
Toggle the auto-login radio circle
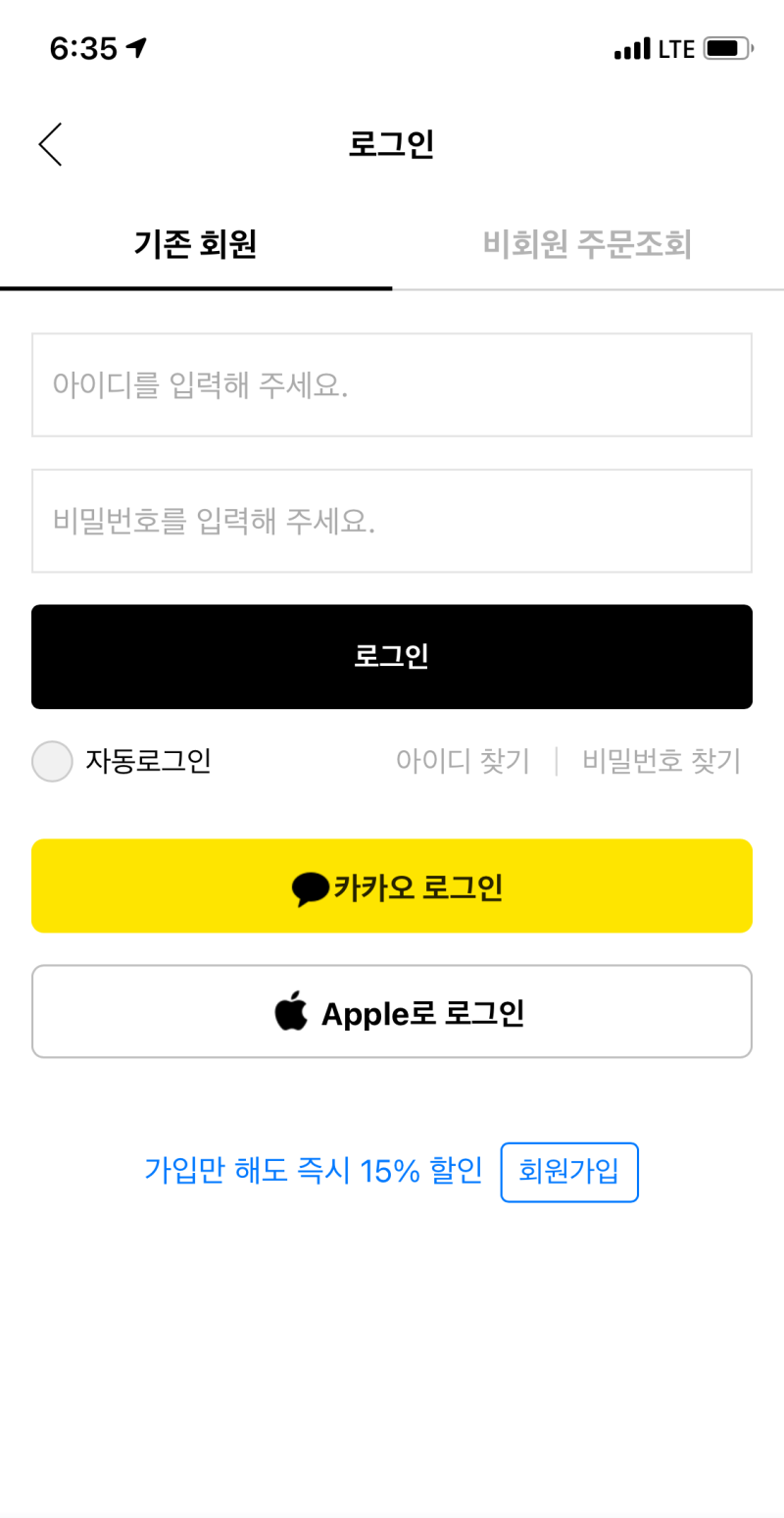[x=52, y=761]
